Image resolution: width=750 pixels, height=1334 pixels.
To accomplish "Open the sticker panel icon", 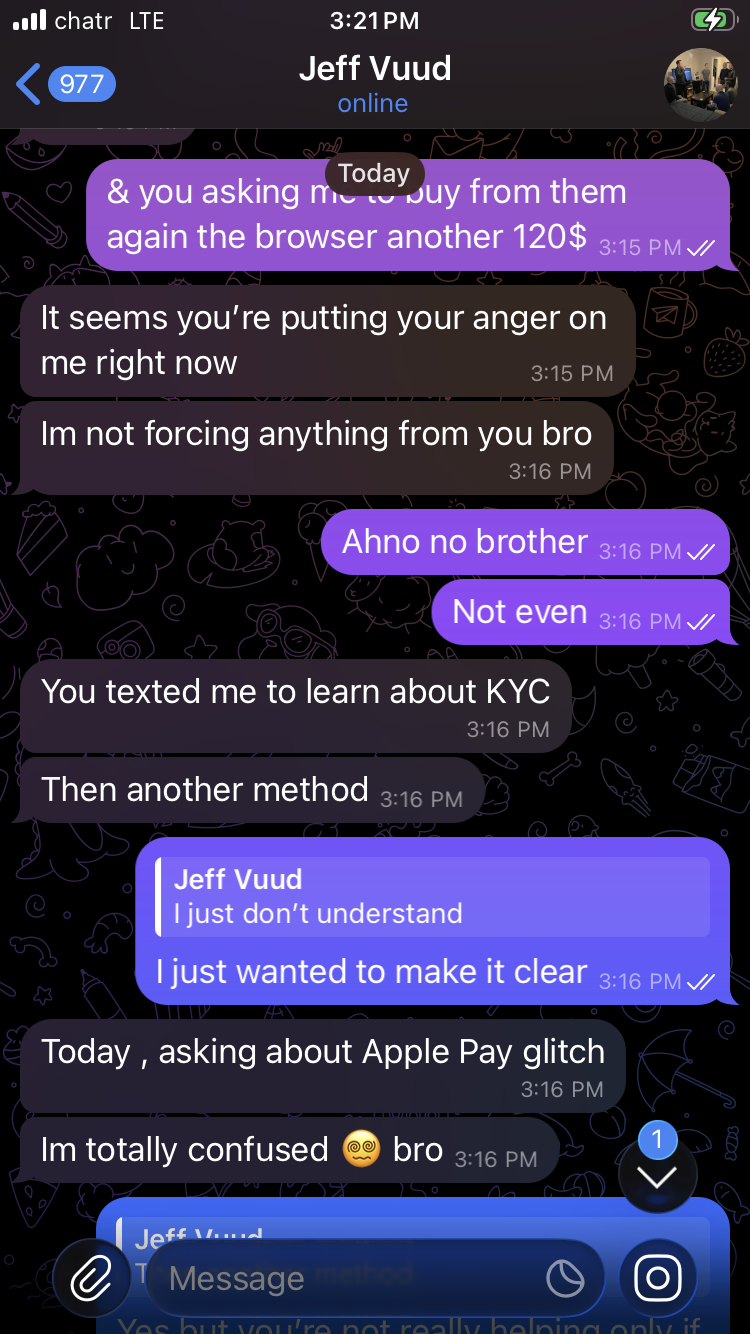I will (565, 1278).
